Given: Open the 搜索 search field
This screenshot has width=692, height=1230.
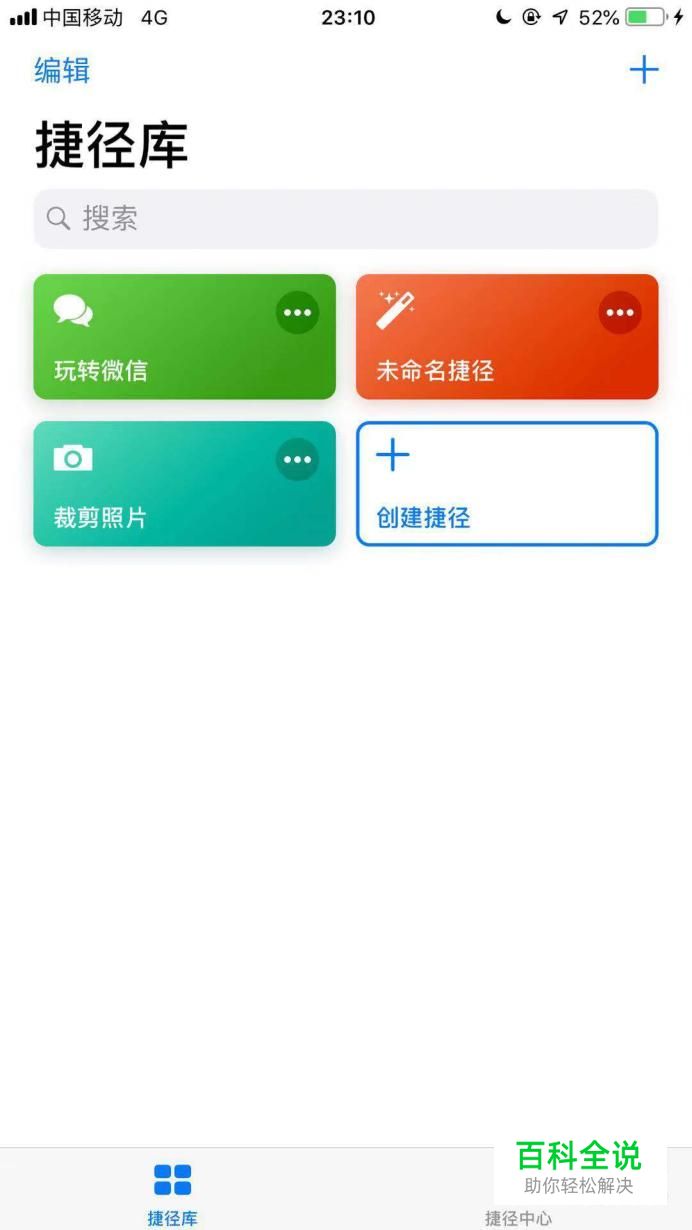Looking at the screenshot, I should (x=346, y=218).
